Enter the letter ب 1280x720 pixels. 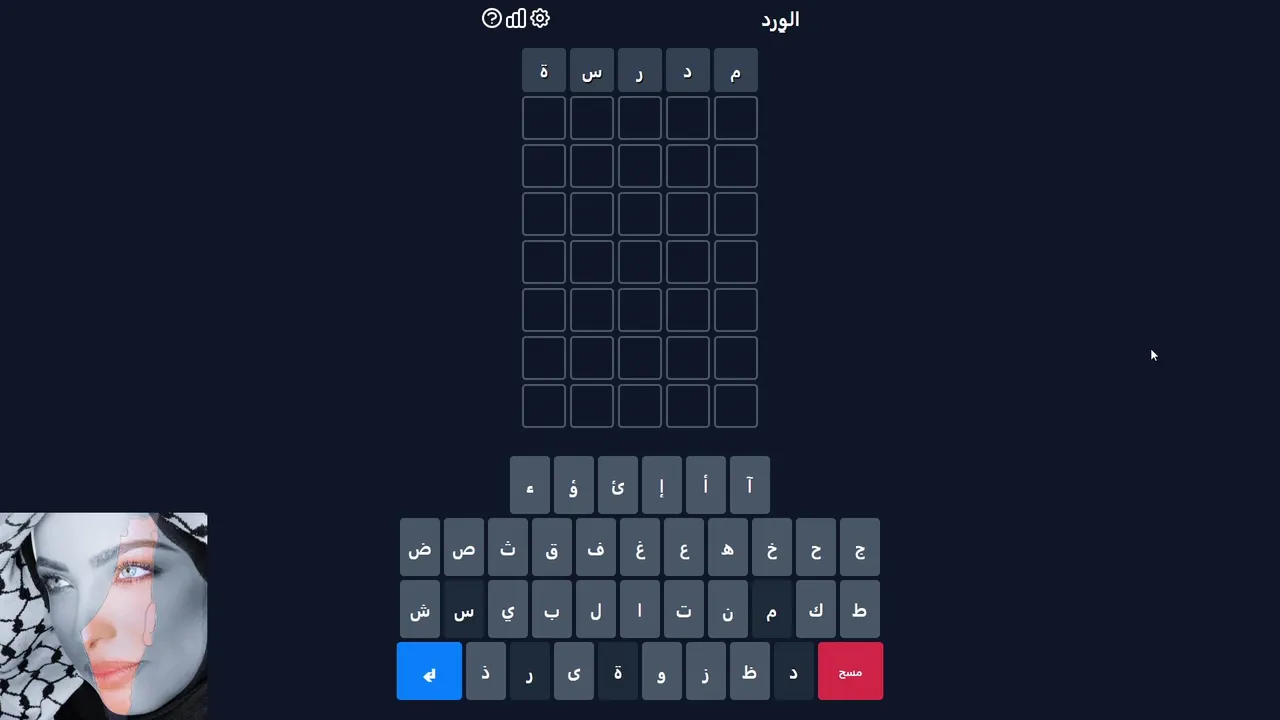click(x=552, y=610)
